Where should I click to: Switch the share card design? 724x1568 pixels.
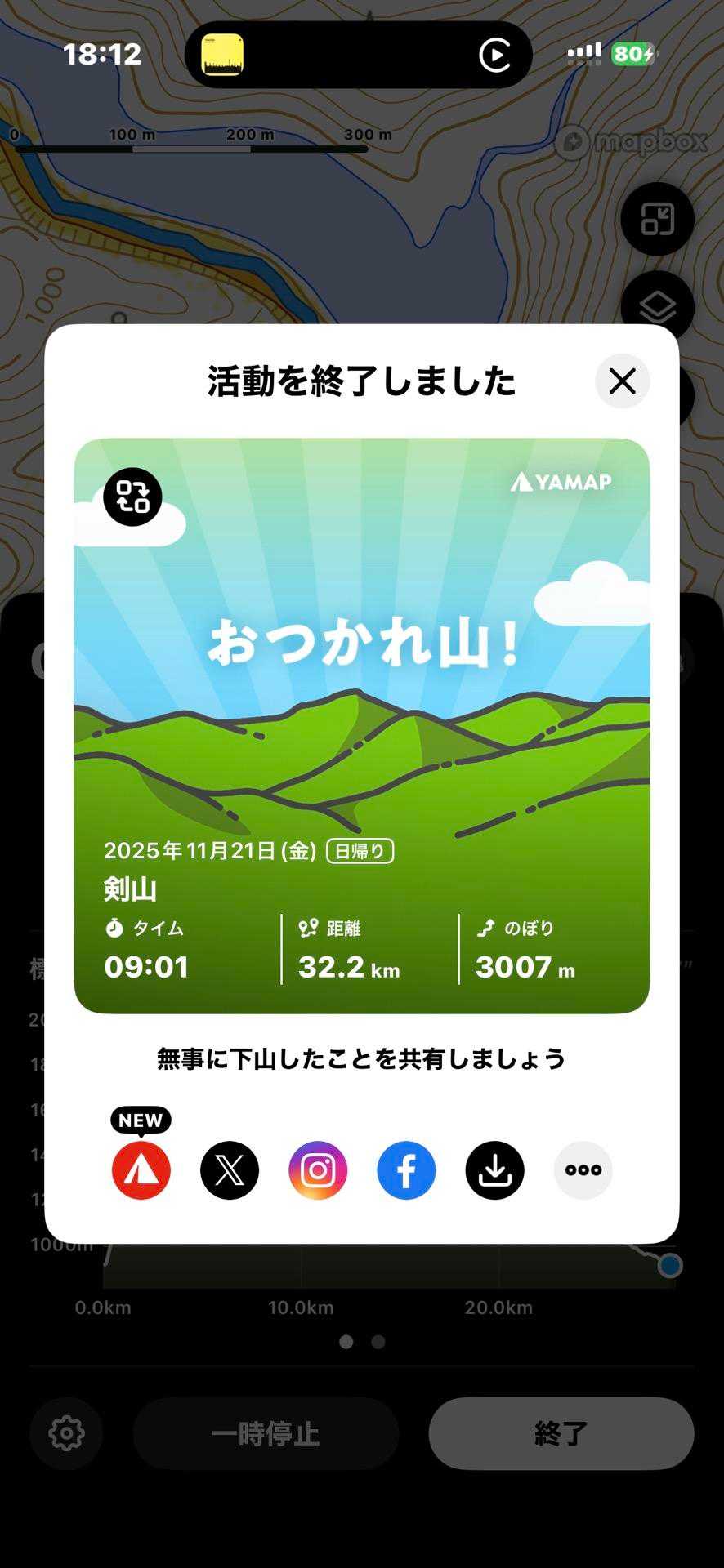pos(132,497)
